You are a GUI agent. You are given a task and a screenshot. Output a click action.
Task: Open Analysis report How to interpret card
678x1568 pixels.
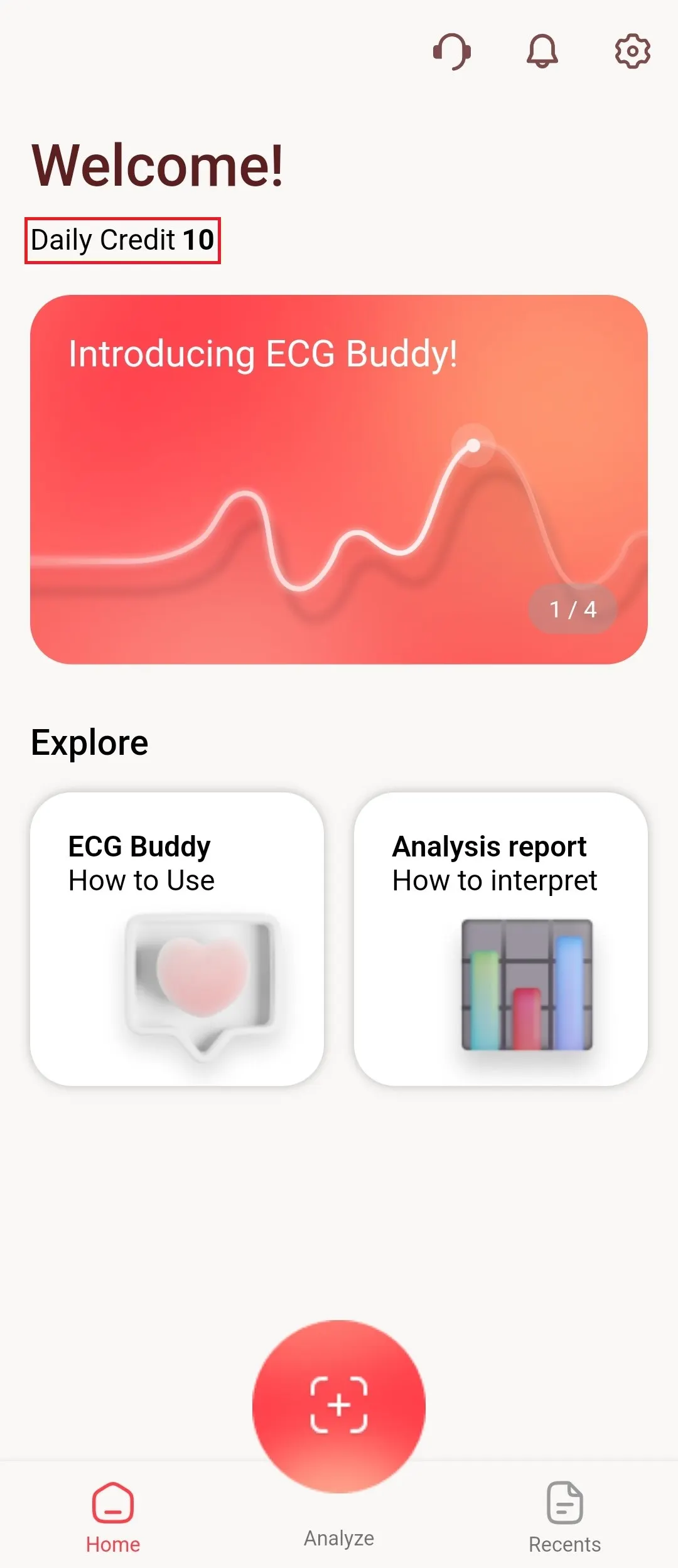pyautogui.click(x=500, y=939)
